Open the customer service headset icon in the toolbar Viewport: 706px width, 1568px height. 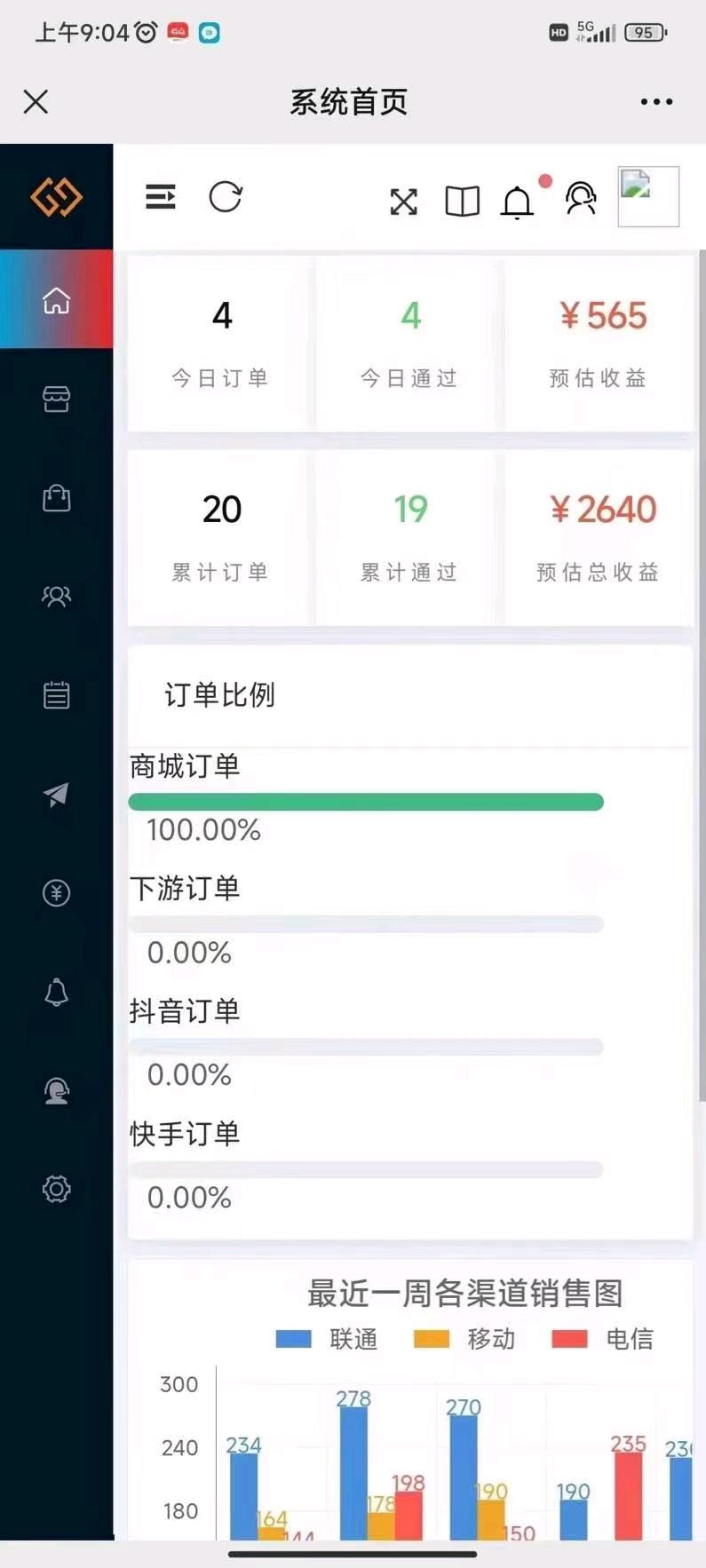pyautogui.click(x=581, y=199)
